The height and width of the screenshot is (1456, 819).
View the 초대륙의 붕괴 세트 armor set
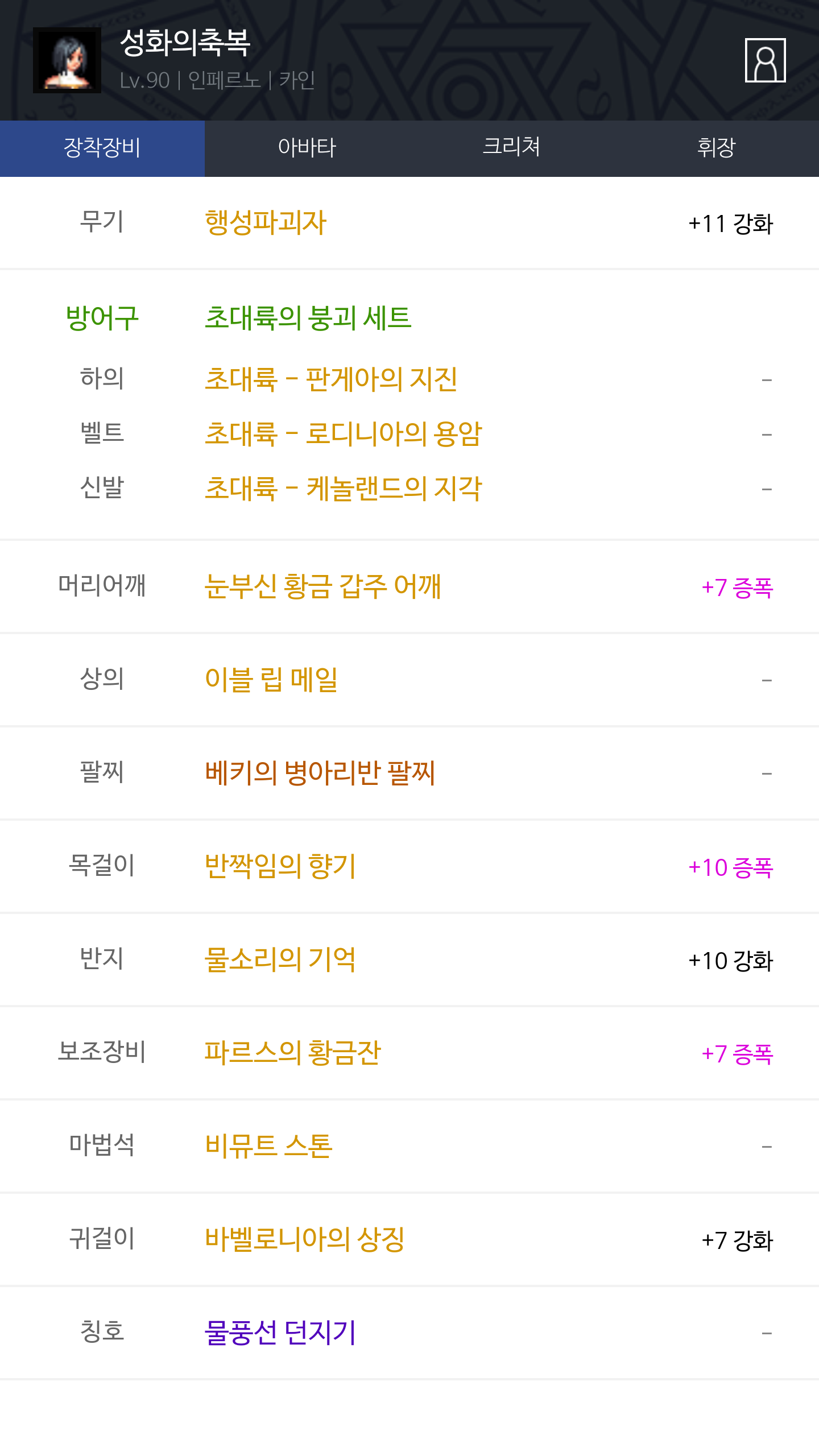[x=308, y=317]
